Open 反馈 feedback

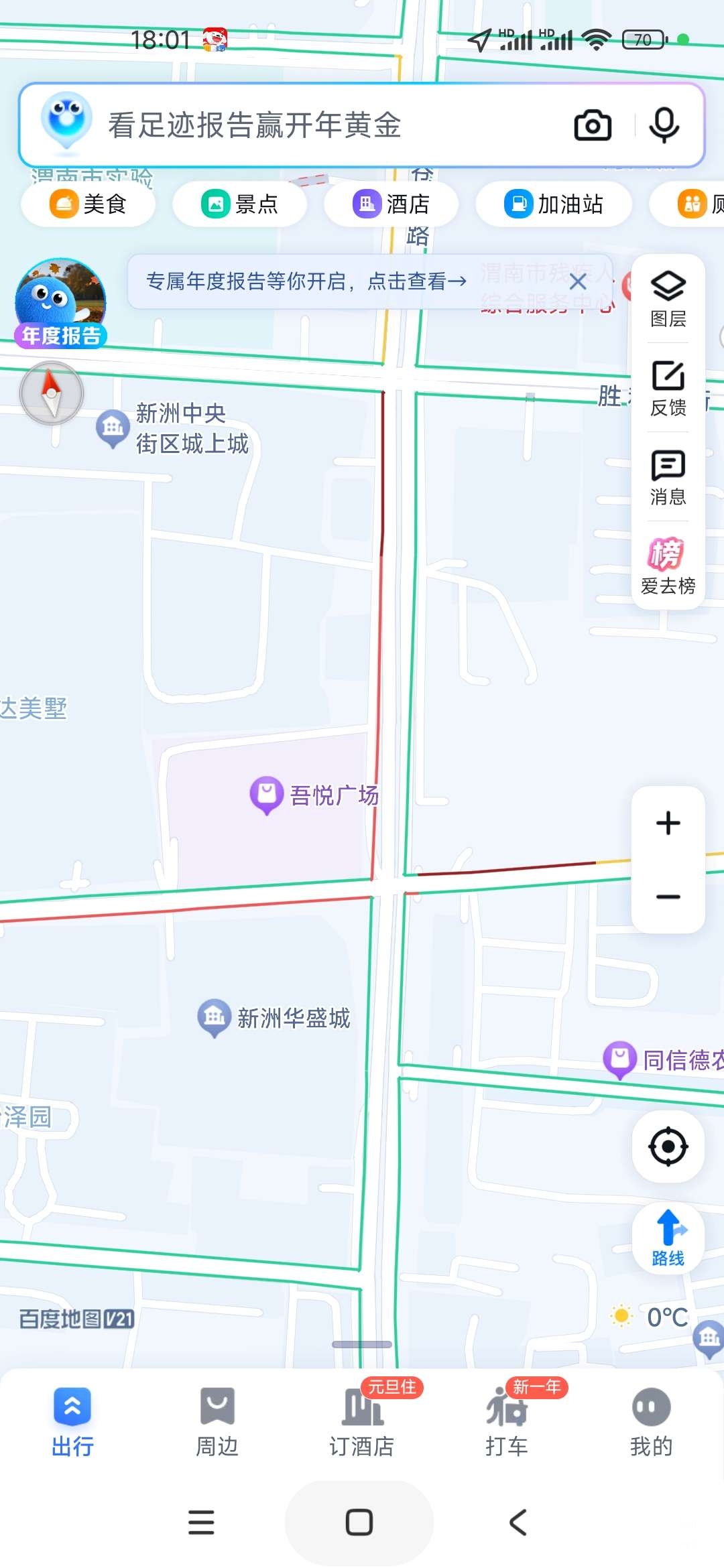tap(668, 388)
